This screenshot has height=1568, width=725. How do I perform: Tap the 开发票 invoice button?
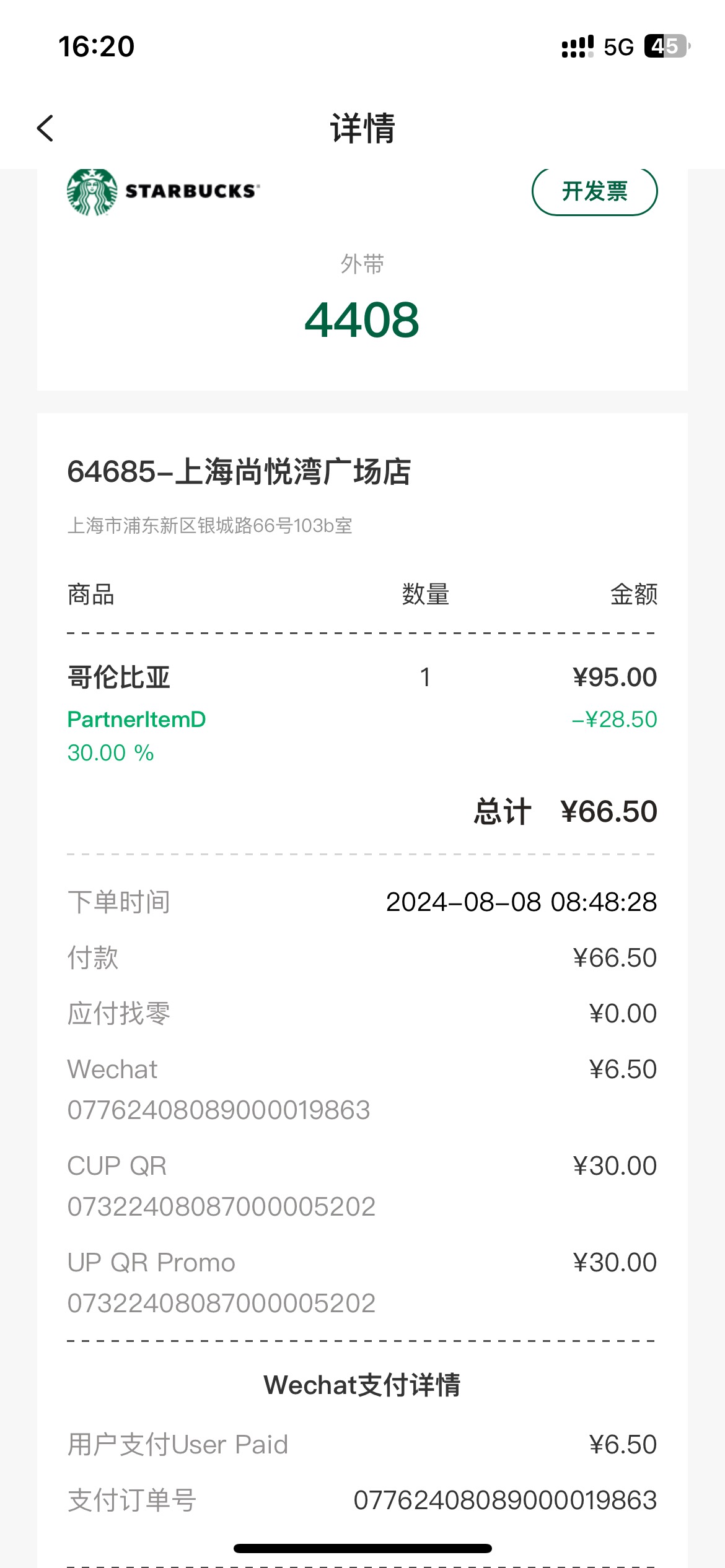point(594,191)
